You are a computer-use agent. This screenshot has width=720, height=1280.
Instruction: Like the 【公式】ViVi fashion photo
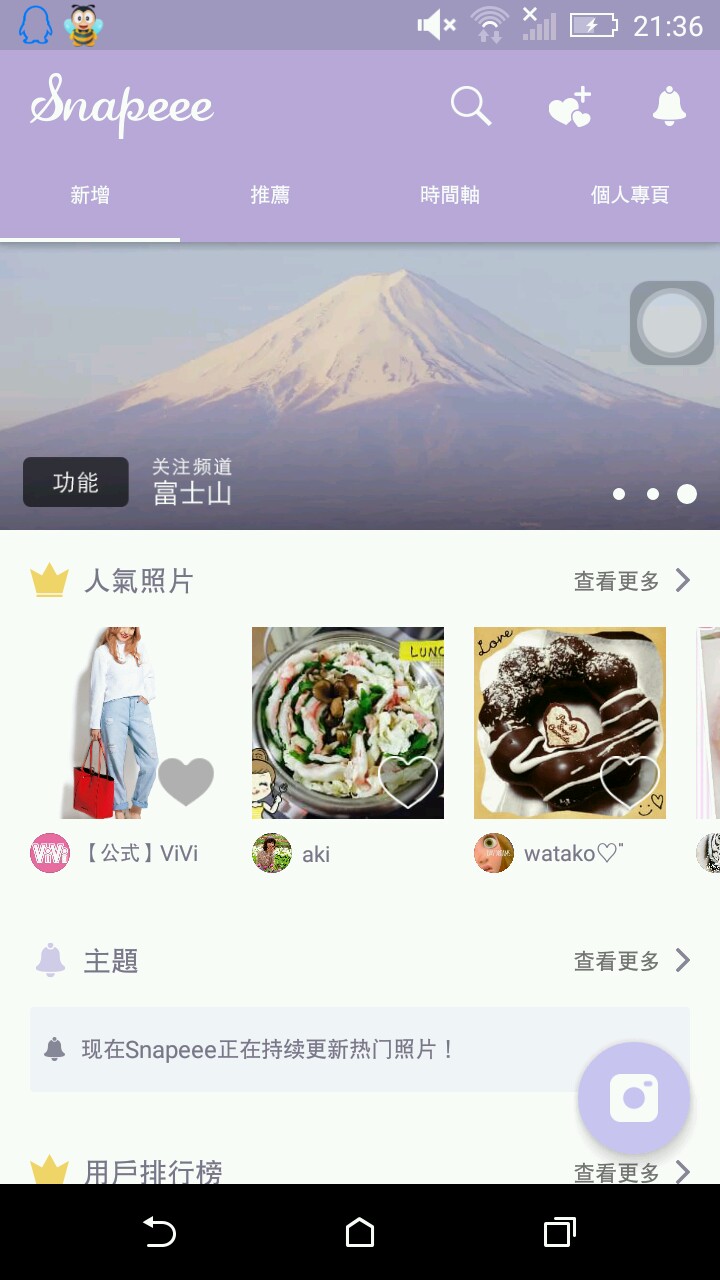186,782
